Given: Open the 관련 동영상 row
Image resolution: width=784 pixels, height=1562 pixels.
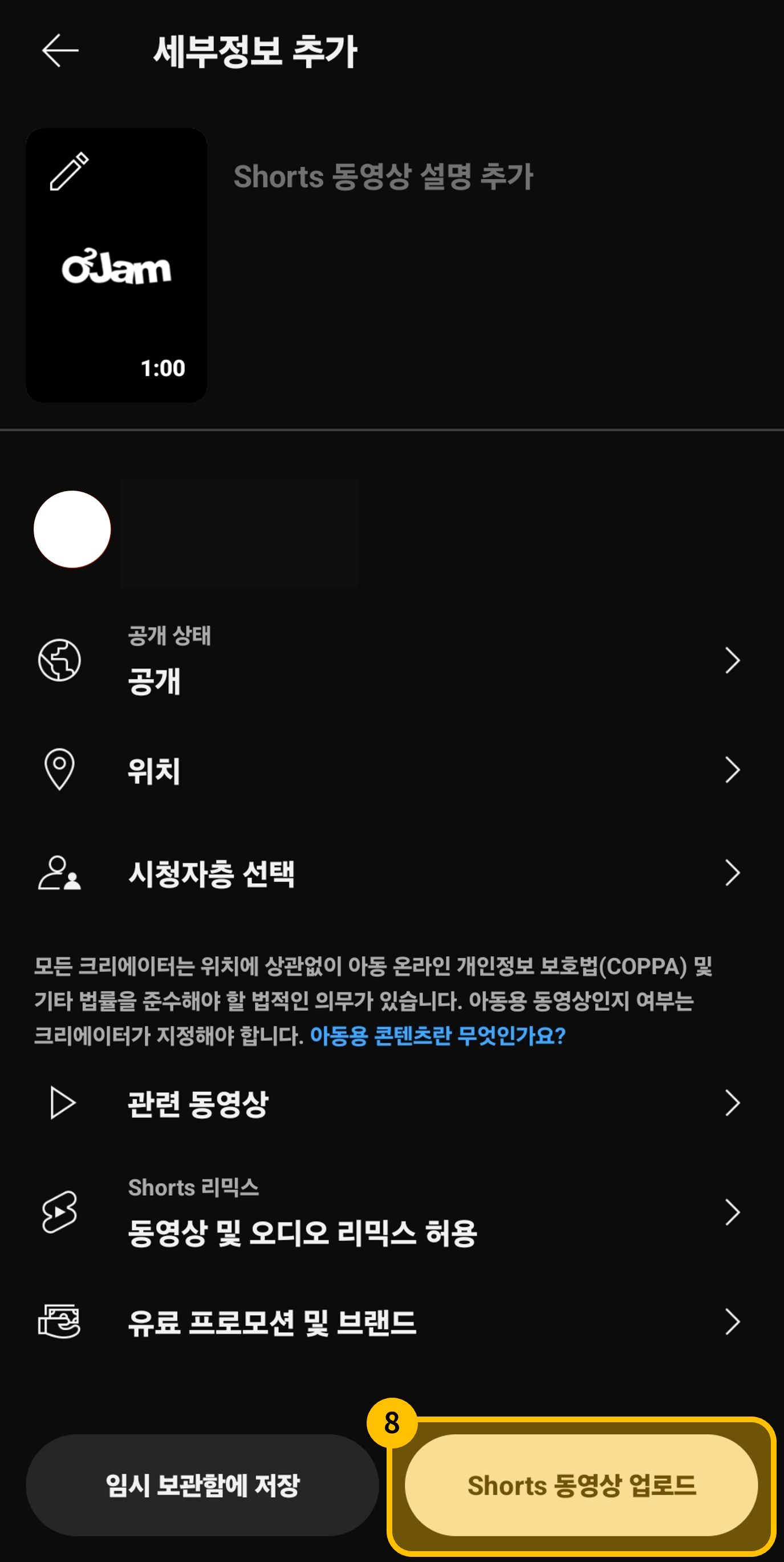Looking at the screenshot, I should pyautogui.click(x=388, y=1103).
